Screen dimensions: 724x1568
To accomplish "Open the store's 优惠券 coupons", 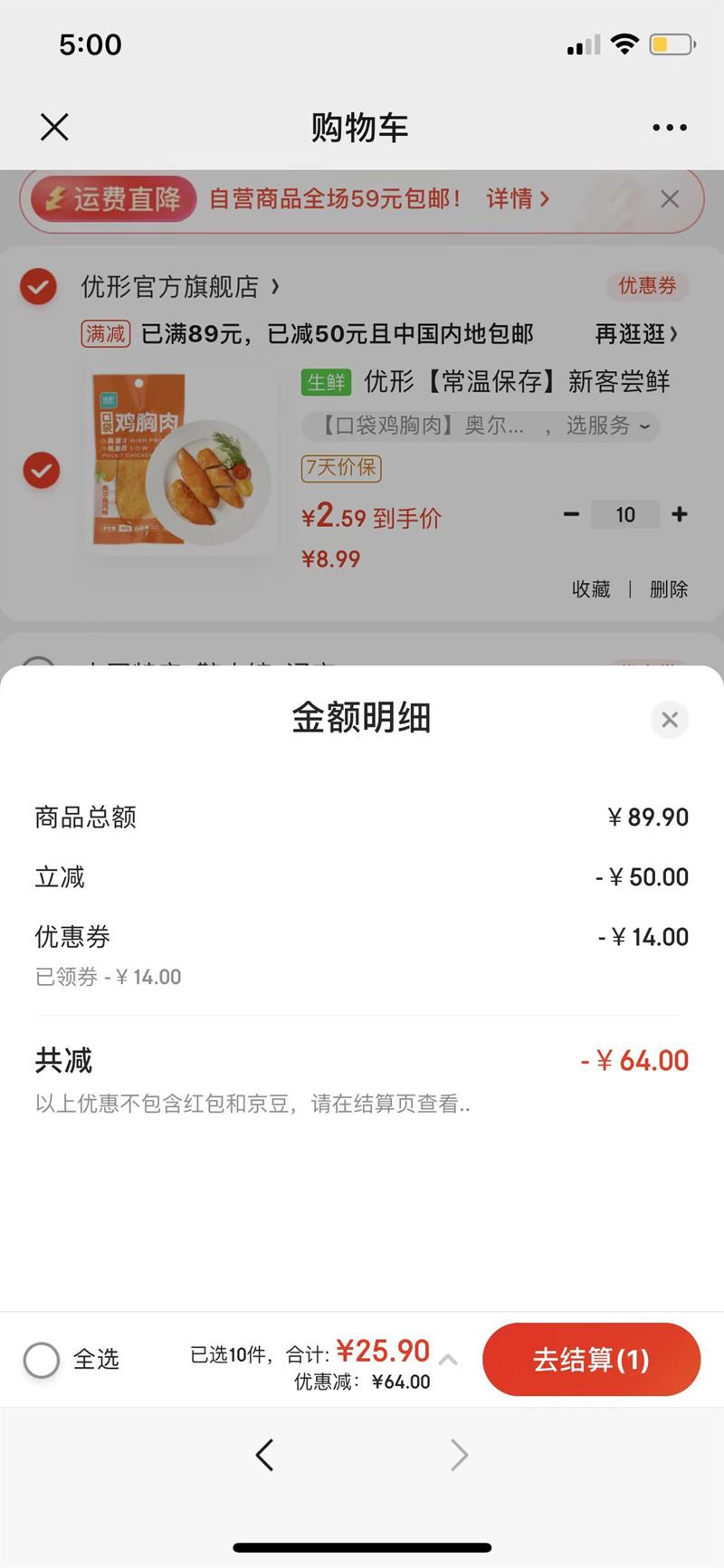I will pyautogui.click(x=647, y=286).
